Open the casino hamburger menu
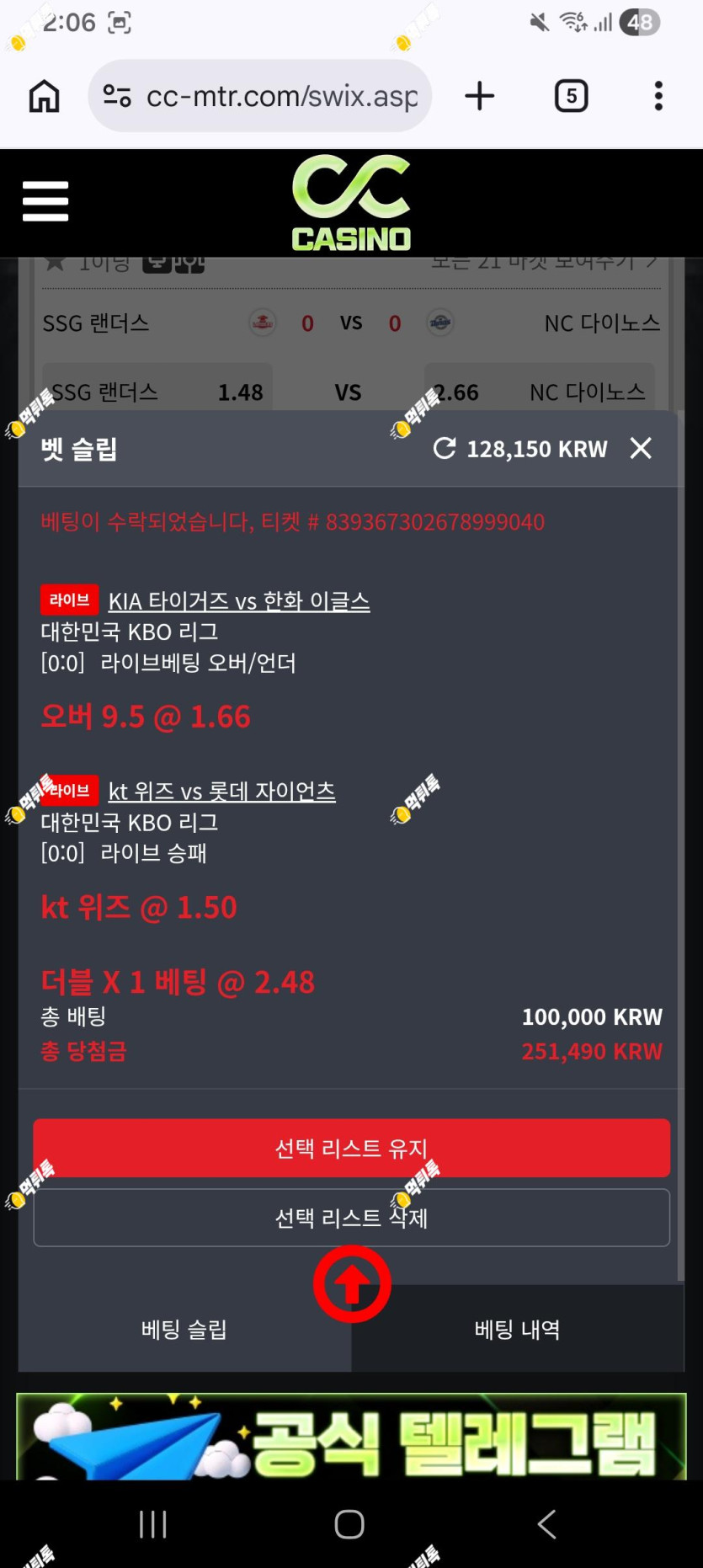703x1568 pixels. 45,201
